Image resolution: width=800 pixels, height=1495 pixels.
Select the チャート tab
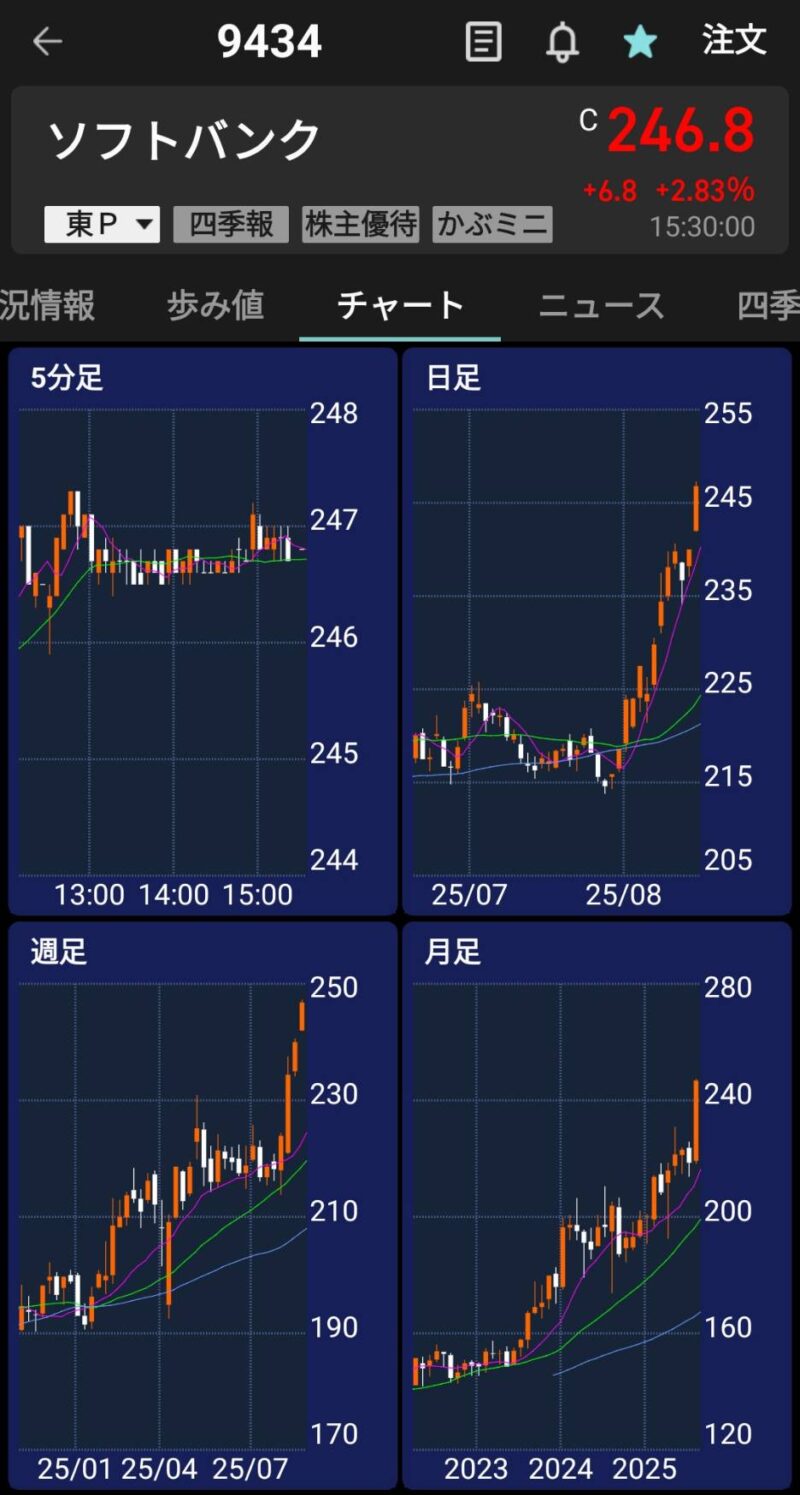[401, 305]
